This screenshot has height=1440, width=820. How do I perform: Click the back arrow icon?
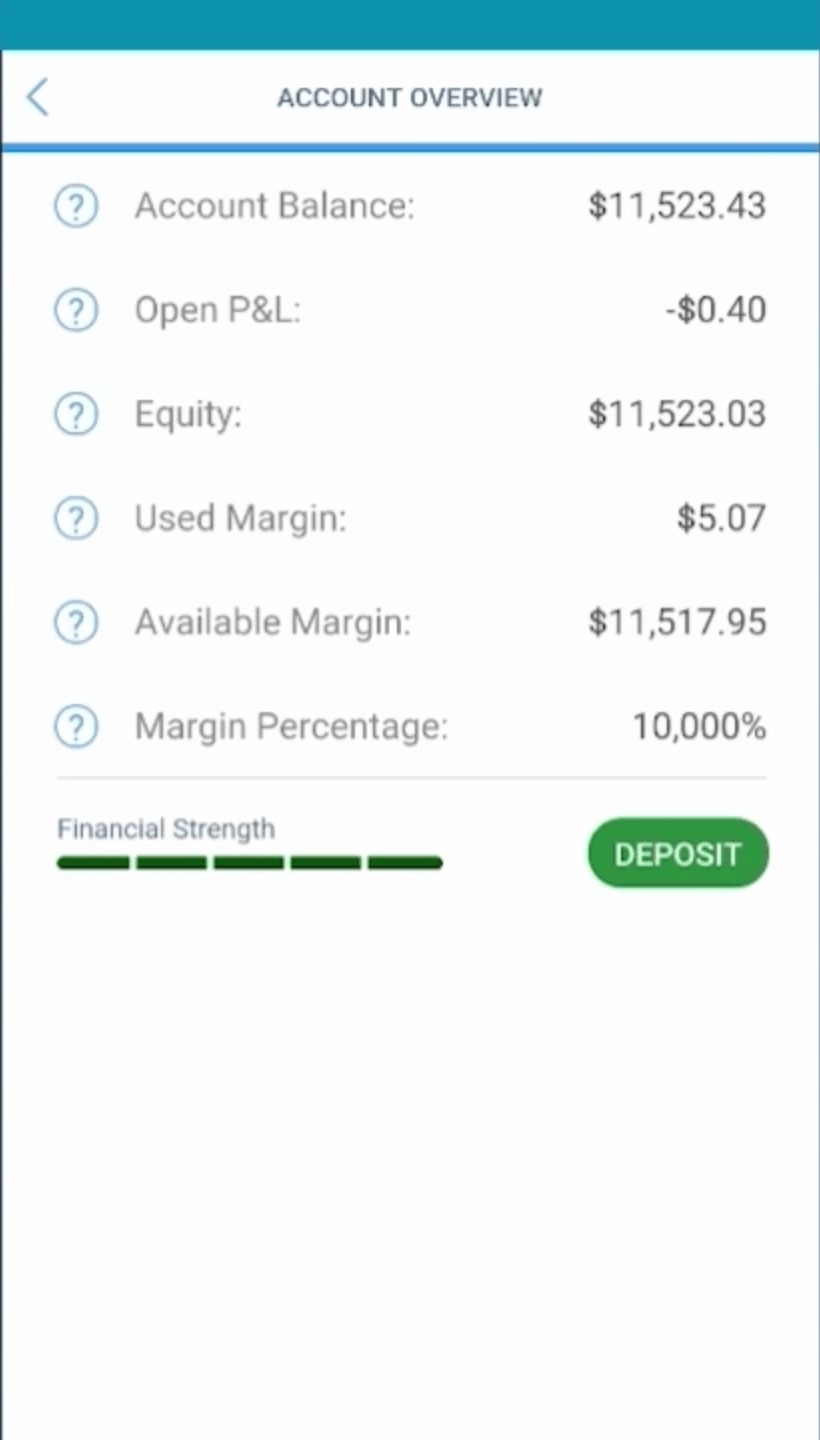pos(37,96)
